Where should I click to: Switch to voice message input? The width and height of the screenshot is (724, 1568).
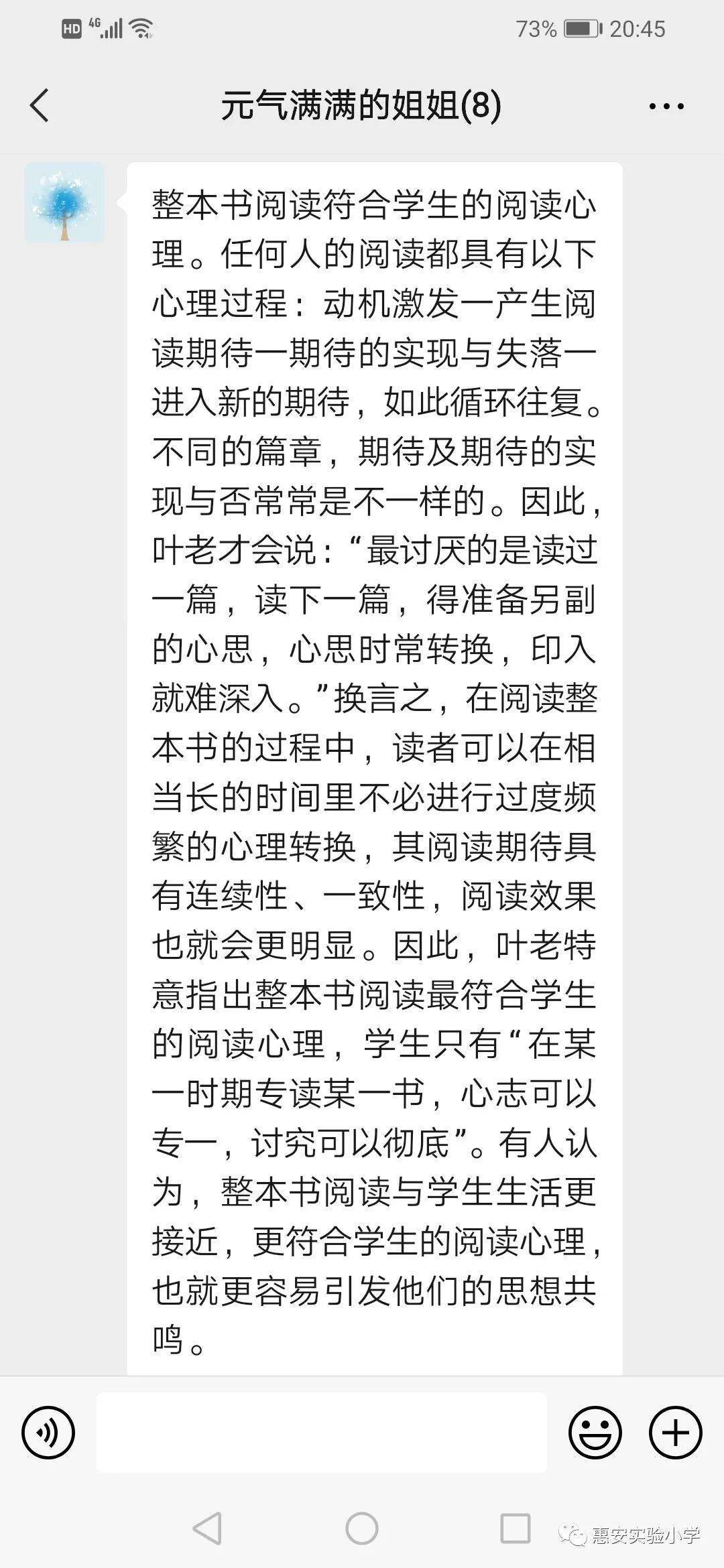pyautogui.click(x=48, y=1433)
